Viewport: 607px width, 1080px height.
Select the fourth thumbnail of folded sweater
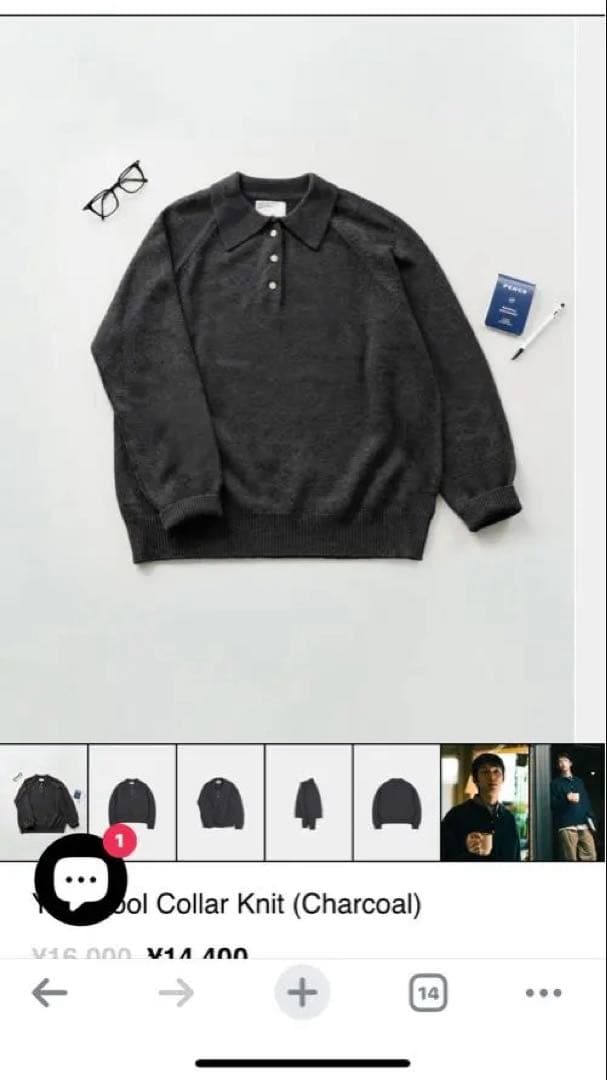308,803
